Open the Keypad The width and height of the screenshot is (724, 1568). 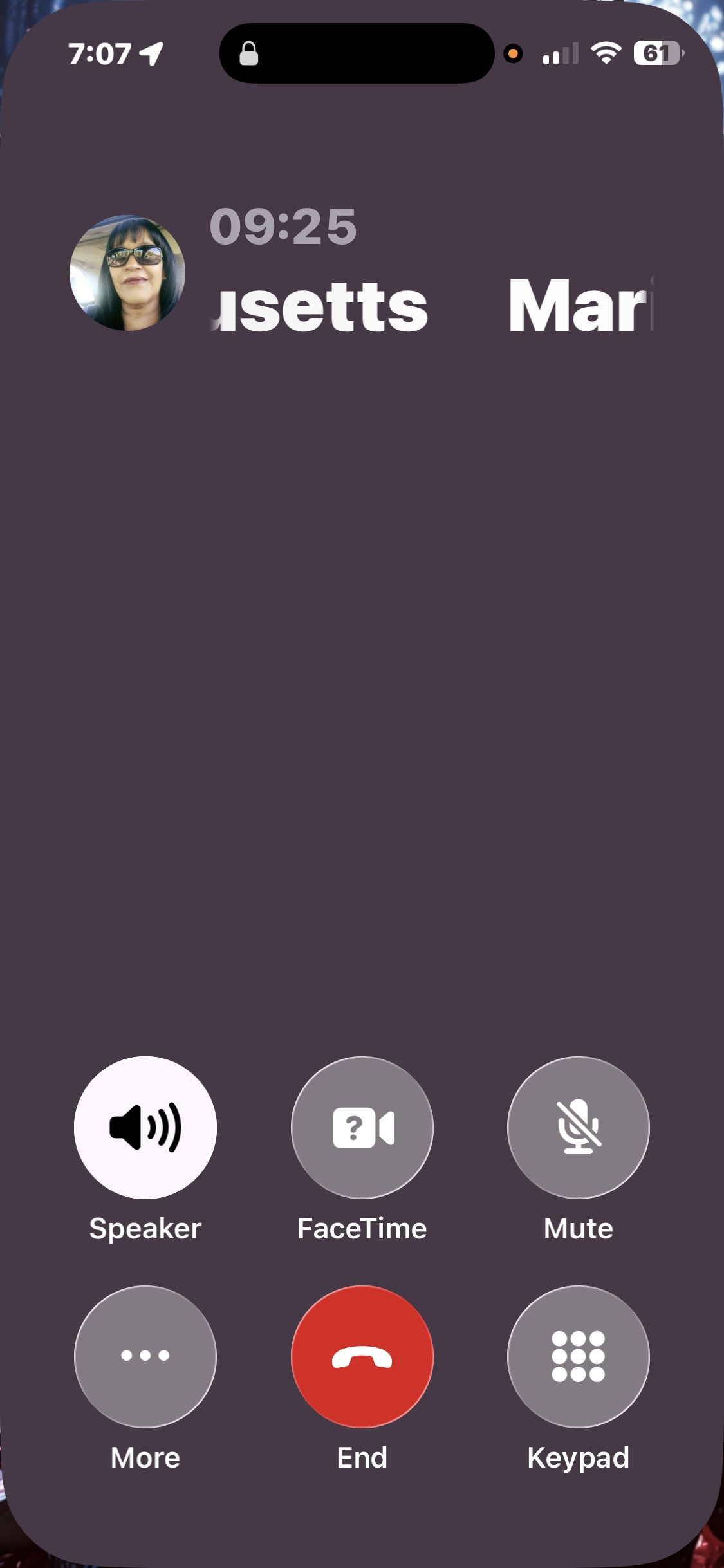tap(578, 1356)
